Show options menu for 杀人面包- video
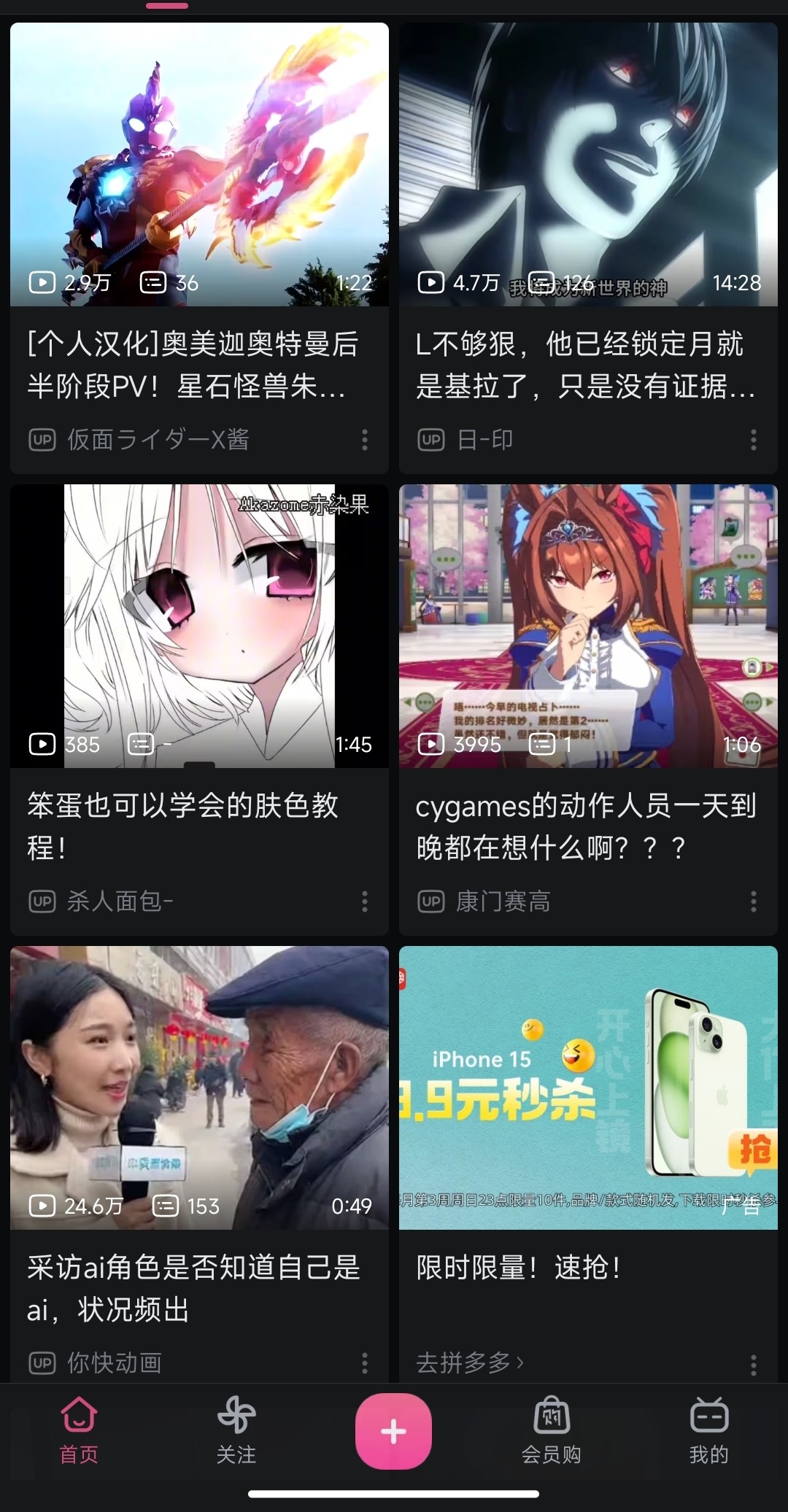This screenshot has height=1512, width=788. point(365,902)
